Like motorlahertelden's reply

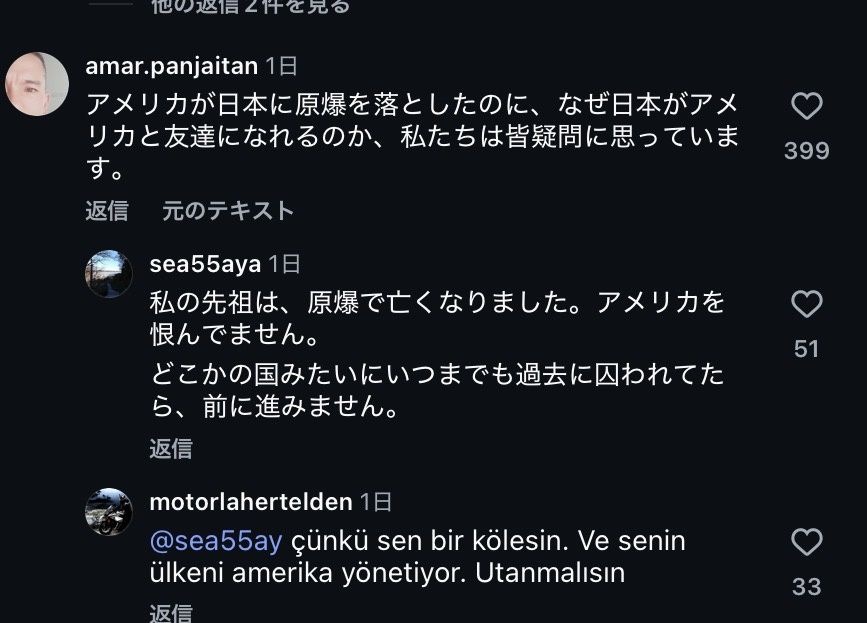click(806, 542)
